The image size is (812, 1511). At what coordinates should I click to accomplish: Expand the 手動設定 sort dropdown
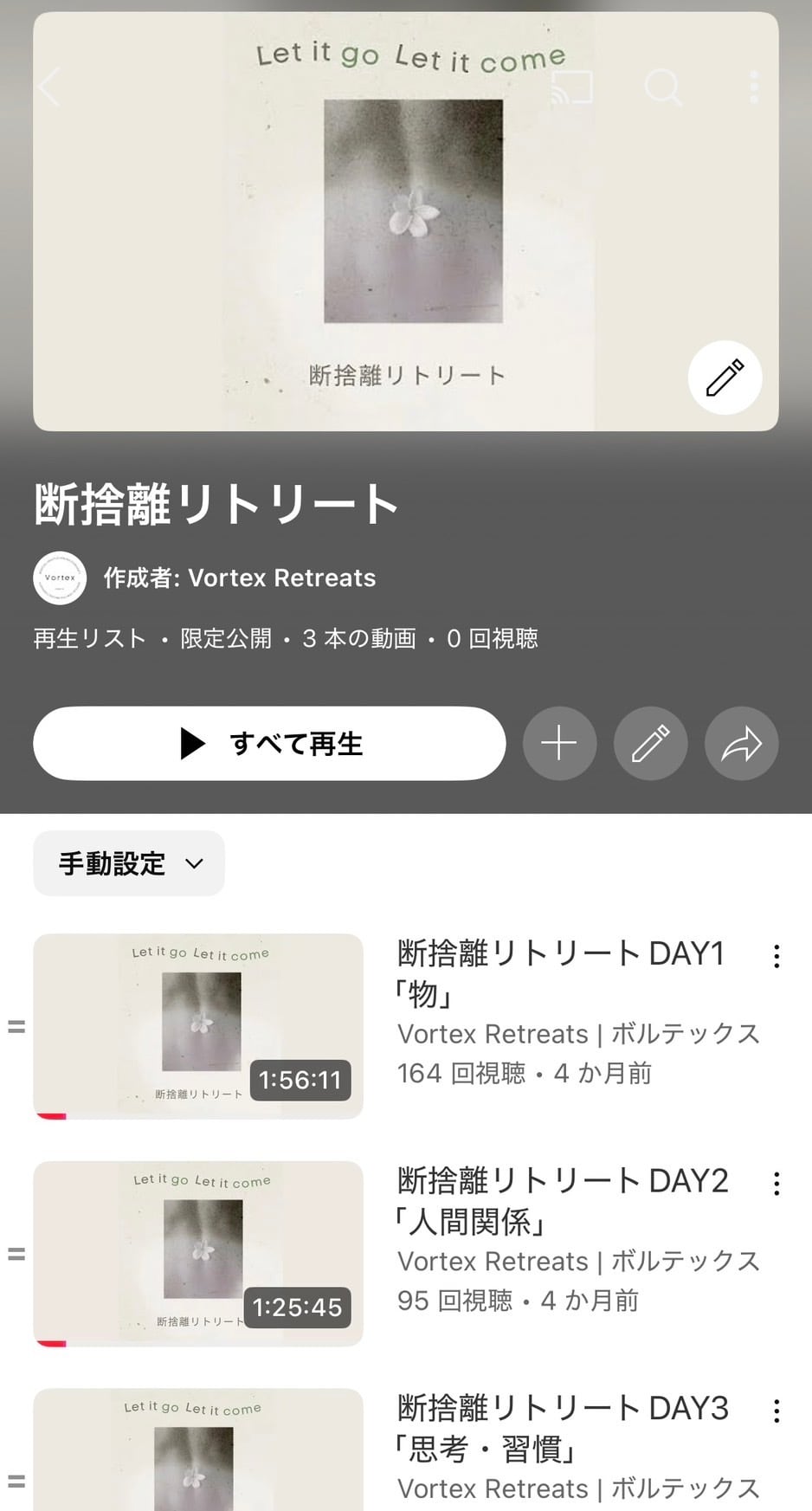click(x=129, y=863)
